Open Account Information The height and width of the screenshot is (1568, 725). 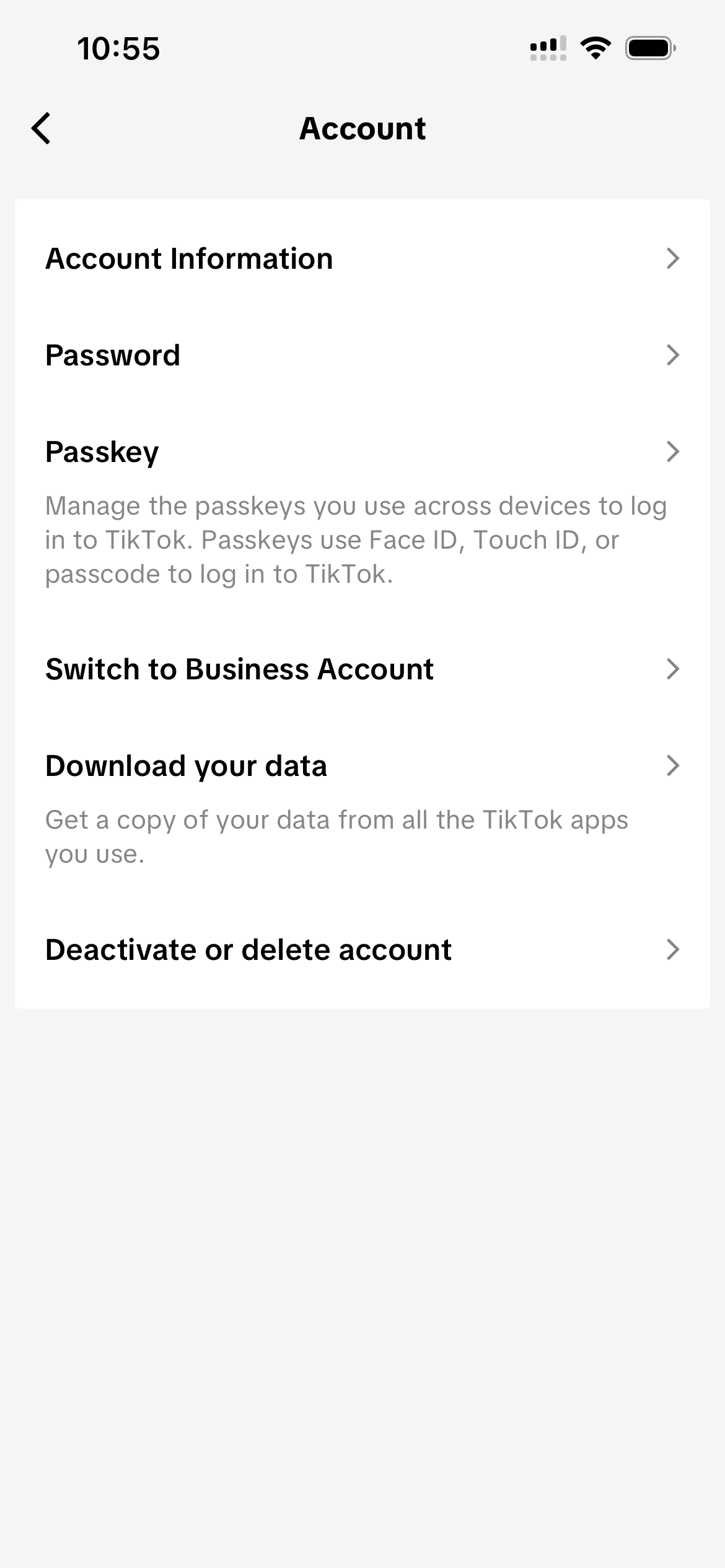tap(362, 259)
